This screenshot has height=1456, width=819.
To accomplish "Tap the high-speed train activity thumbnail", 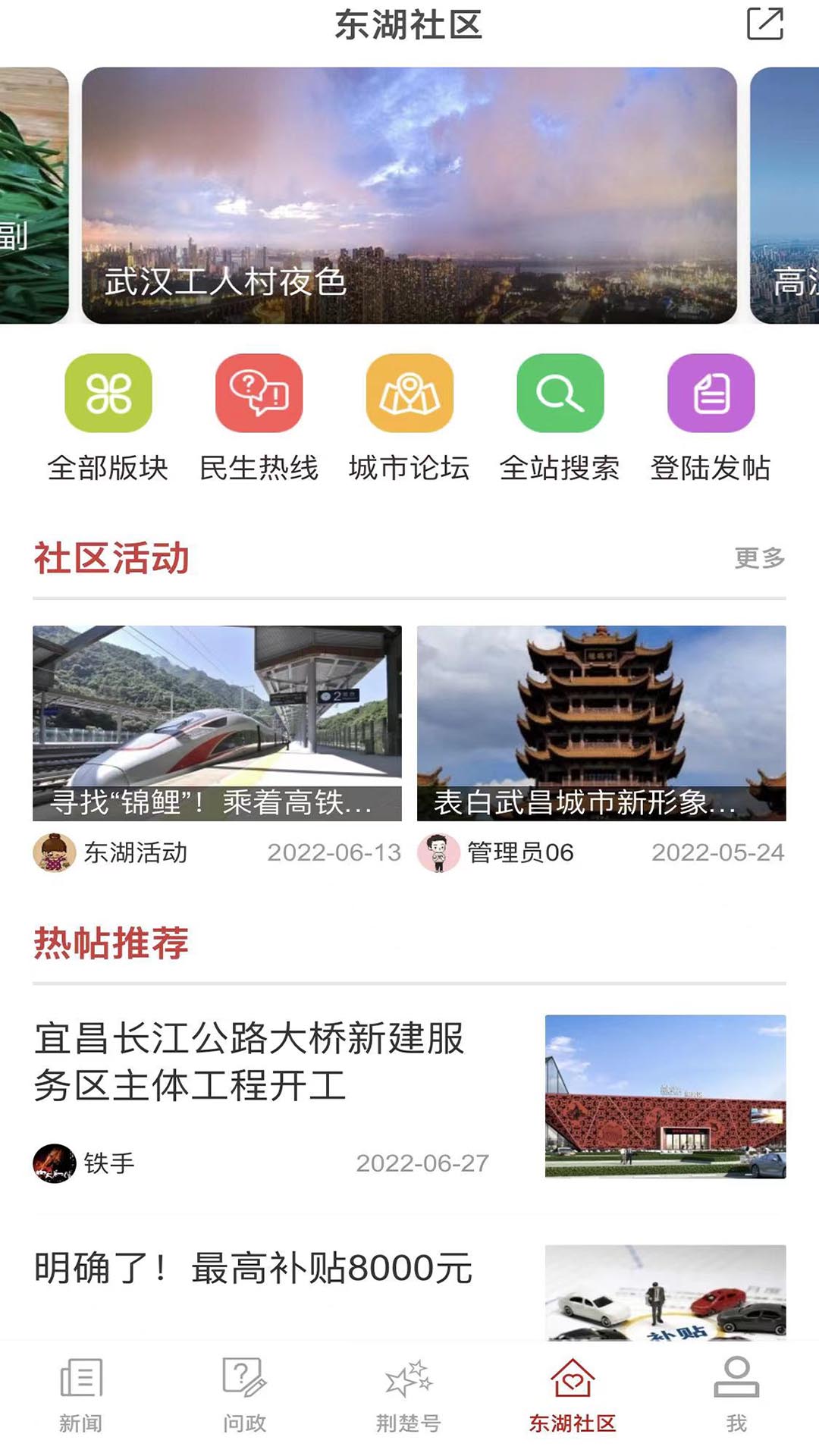I will (x=215, y=724).
